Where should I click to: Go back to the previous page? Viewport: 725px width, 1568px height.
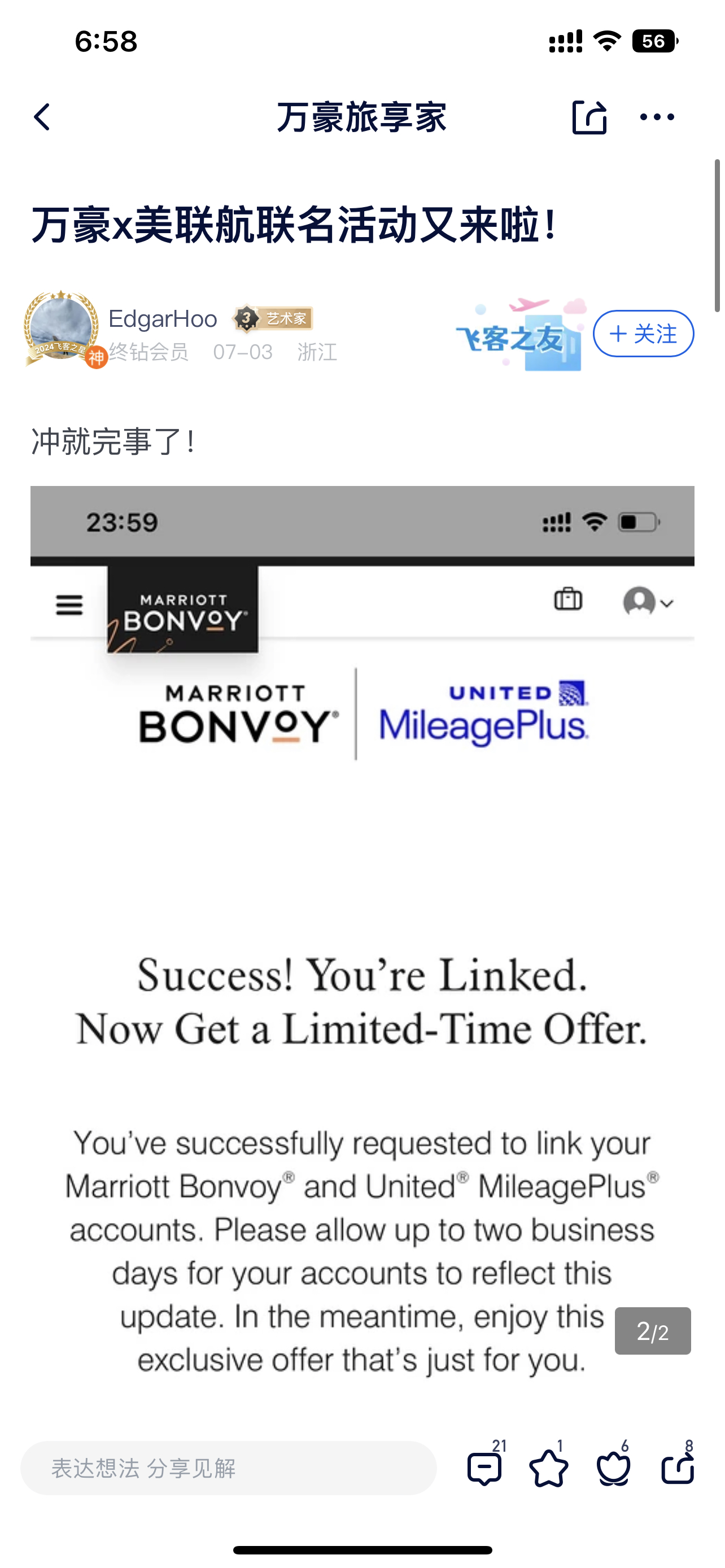click(41, 117)
